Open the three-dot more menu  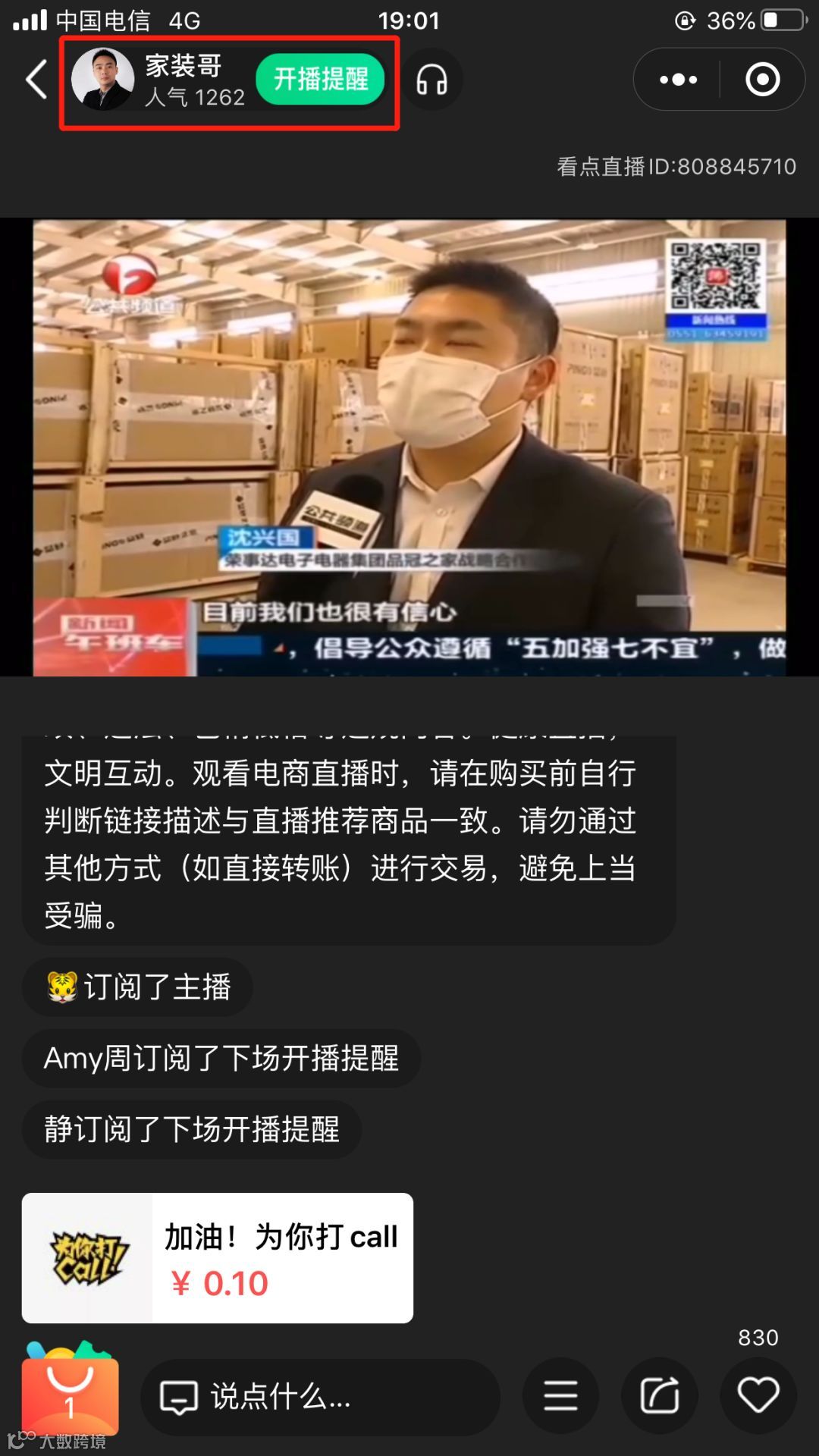[x=678, y=80]
